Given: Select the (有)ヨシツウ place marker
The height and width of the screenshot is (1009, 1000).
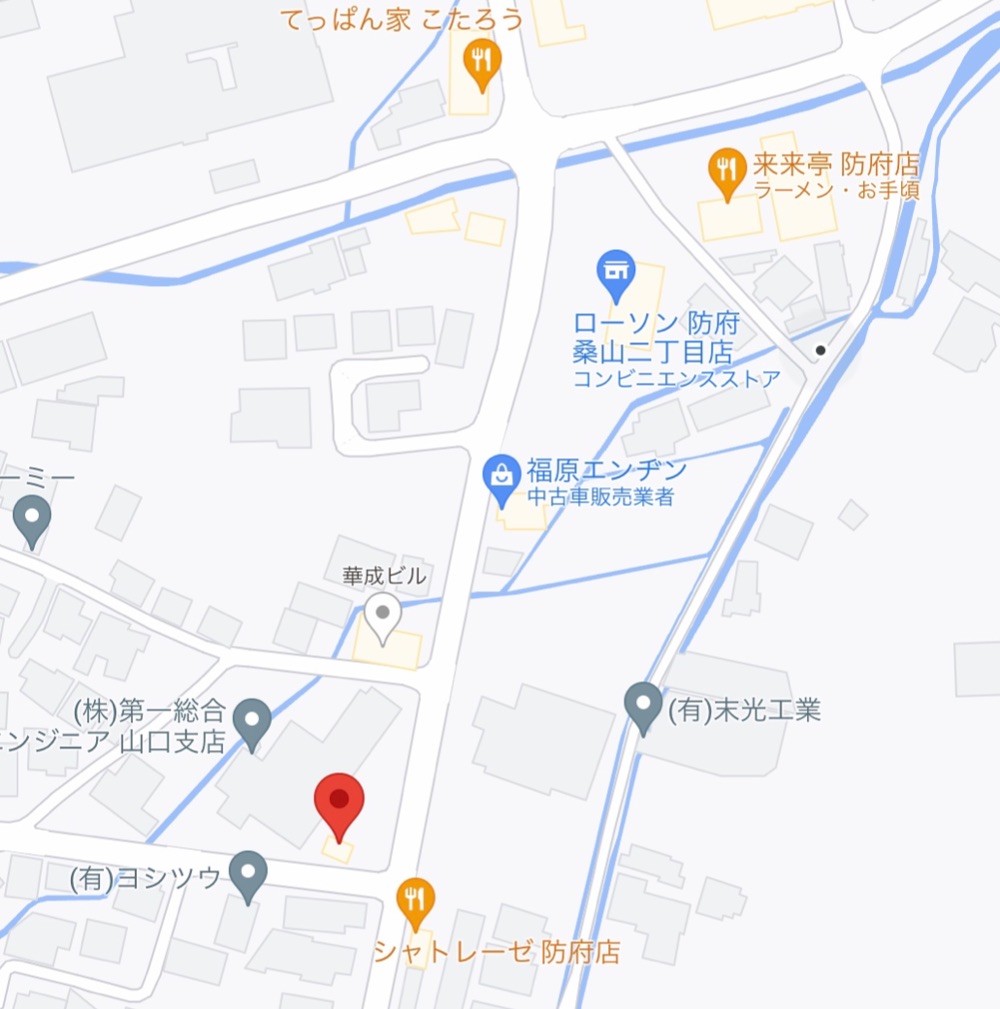Looking at the screenshot, I should point(248,873).
